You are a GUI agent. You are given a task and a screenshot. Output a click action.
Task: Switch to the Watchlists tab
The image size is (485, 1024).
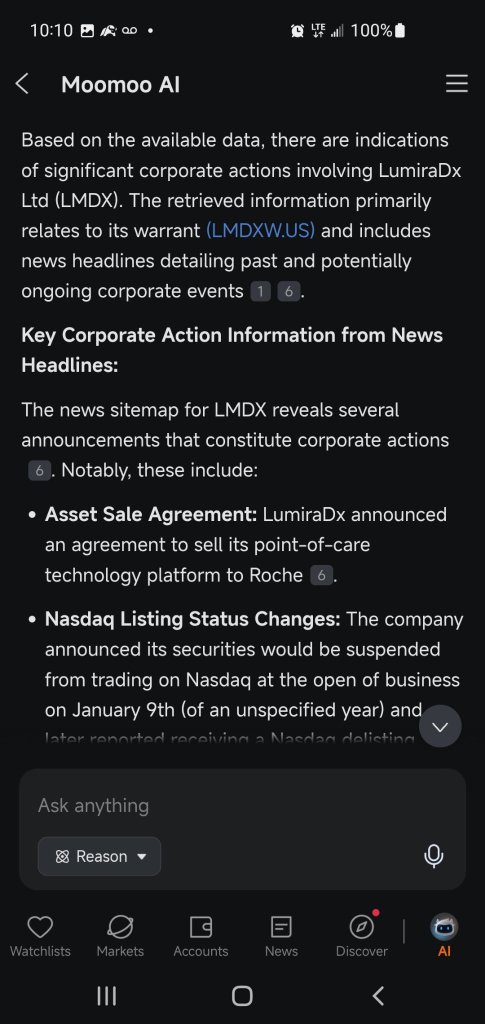pos(40,935)
